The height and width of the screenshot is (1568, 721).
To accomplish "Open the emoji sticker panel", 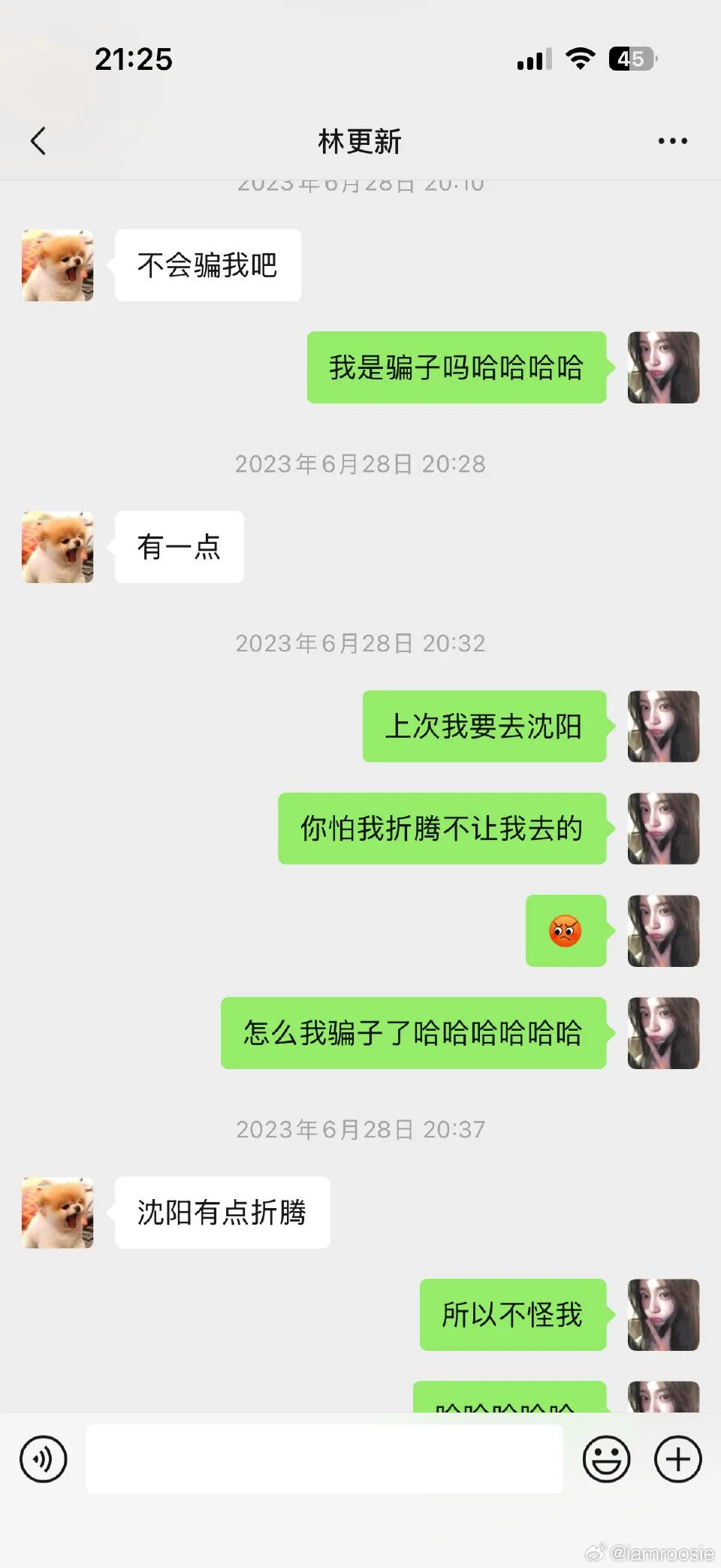I will (606, 1459).
